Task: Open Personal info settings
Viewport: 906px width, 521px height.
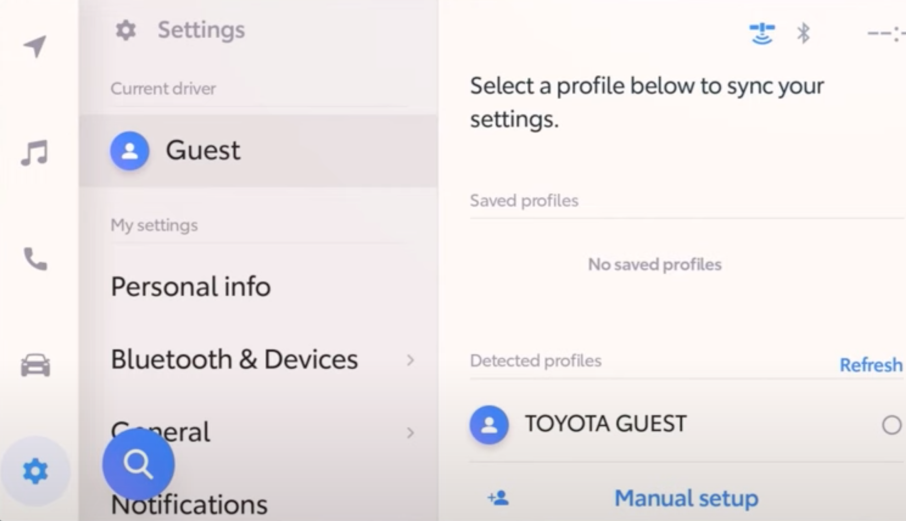Action: click(259, 286)
